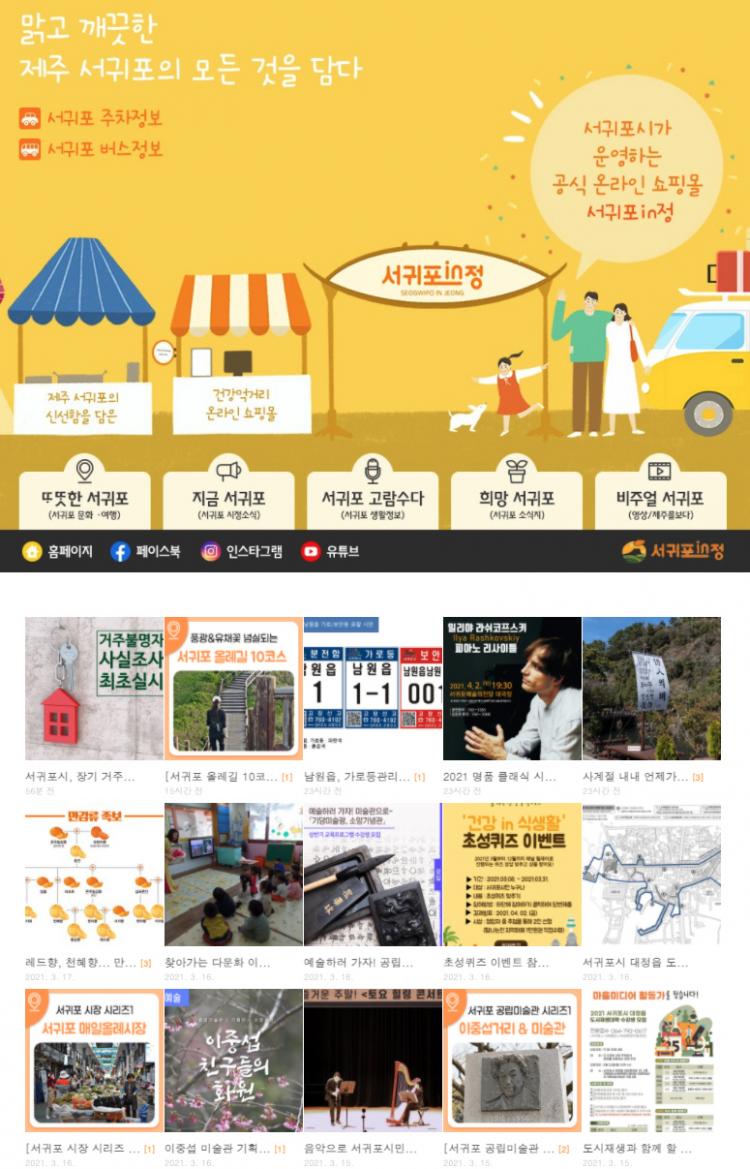This screenshot has height=1169, width=750.
Task: Visit the 페이스북 page
Action: (146, 551)
